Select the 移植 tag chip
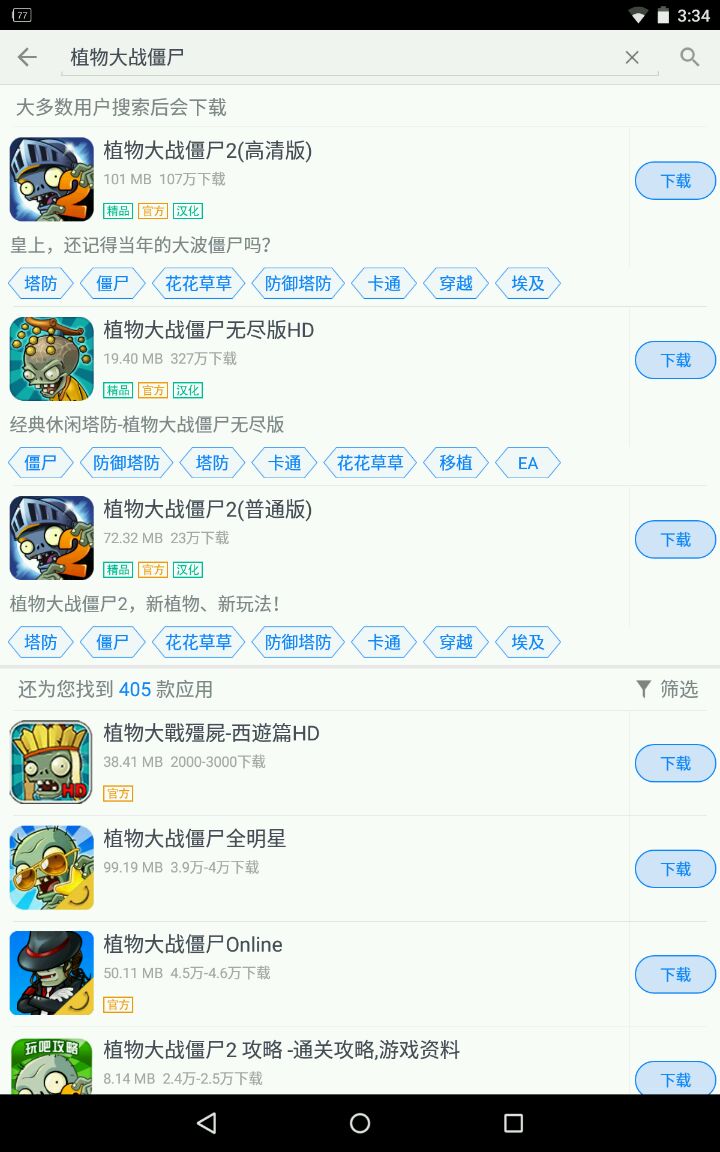Screen dimensions: 720x1152 (x=456, y=463)
